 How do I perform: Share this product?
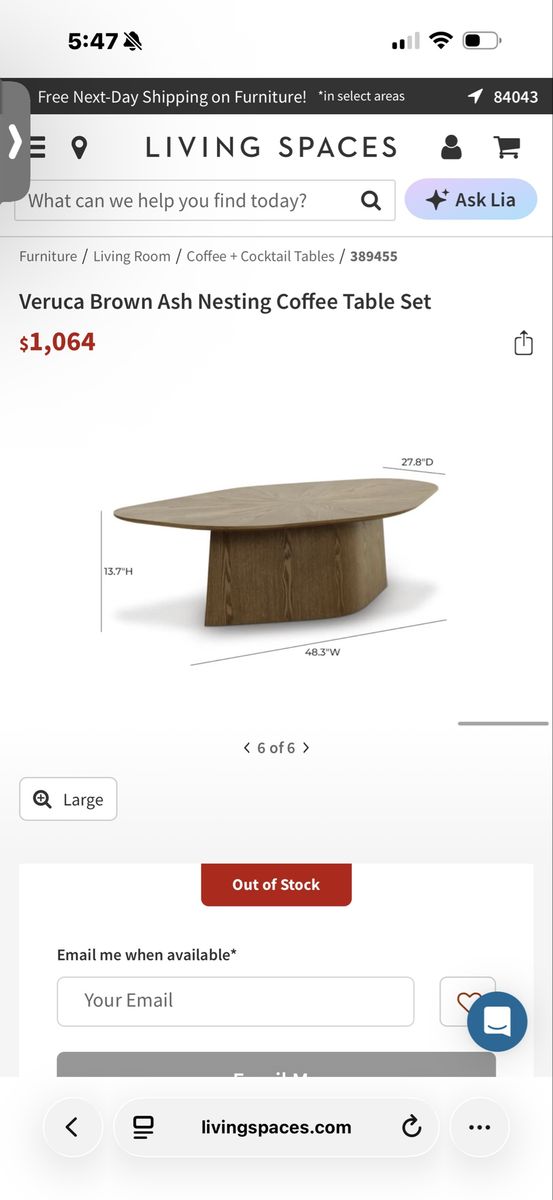[x=523, y=343]
